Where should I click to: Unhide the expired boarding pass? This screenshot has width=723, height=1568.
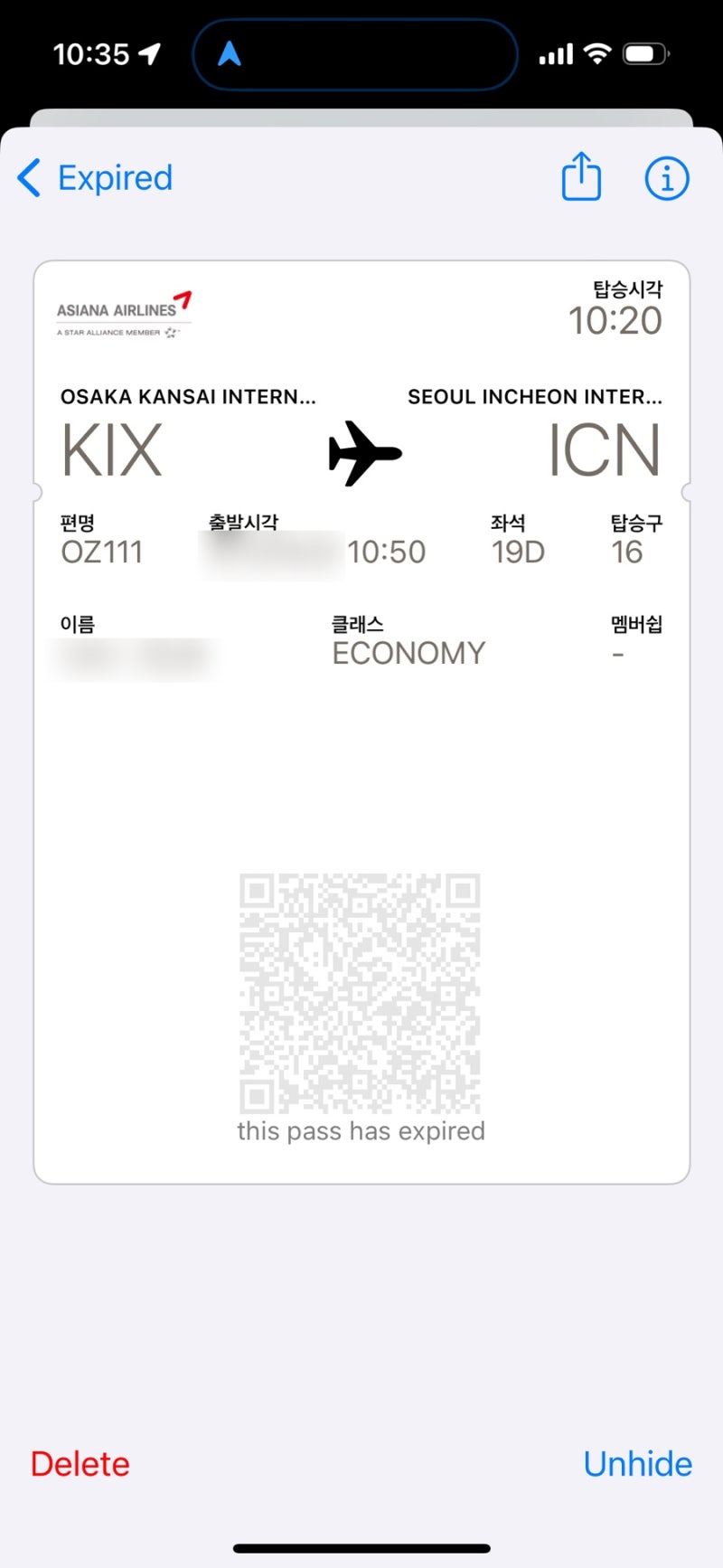click(x=637, y=1464)
